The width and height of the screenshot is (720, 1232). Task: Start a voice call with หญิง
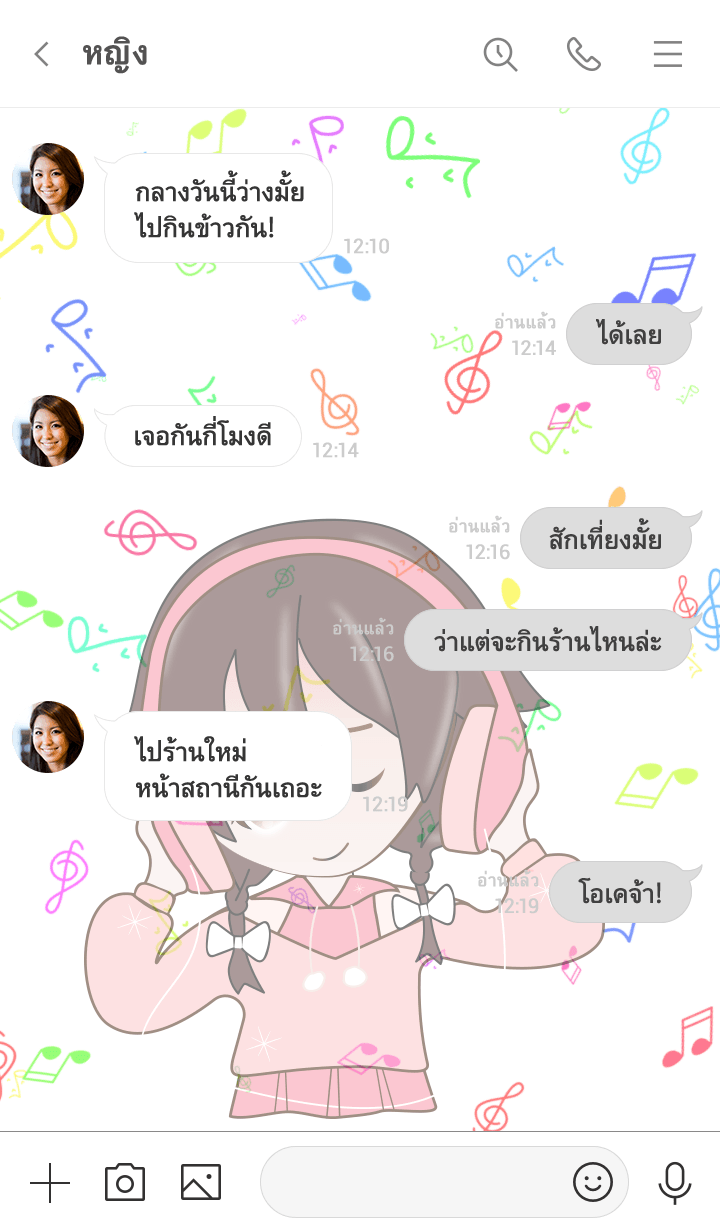click(x=583, y=54)
